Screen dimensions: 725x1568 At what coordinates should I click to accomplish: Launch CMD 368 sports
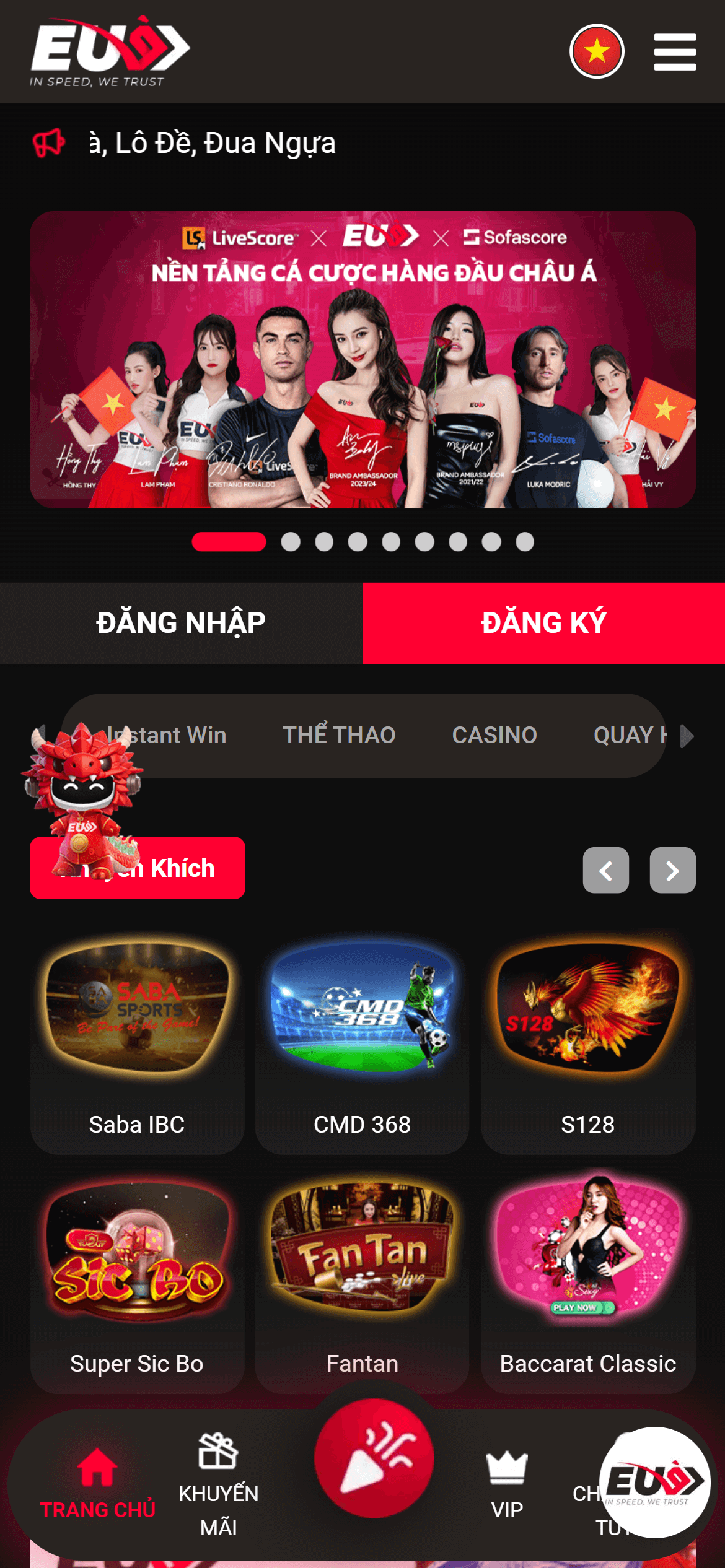[362, 1040]
